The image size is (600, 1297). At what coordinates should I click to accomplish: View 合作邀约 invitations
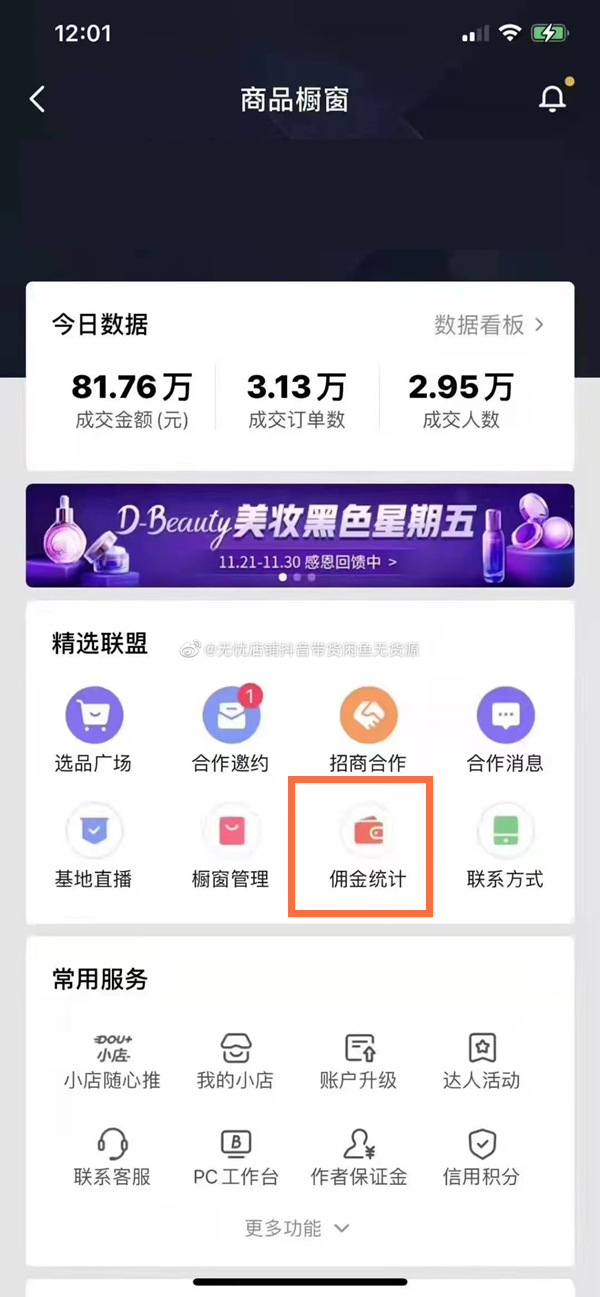click(x=231, y=730)
